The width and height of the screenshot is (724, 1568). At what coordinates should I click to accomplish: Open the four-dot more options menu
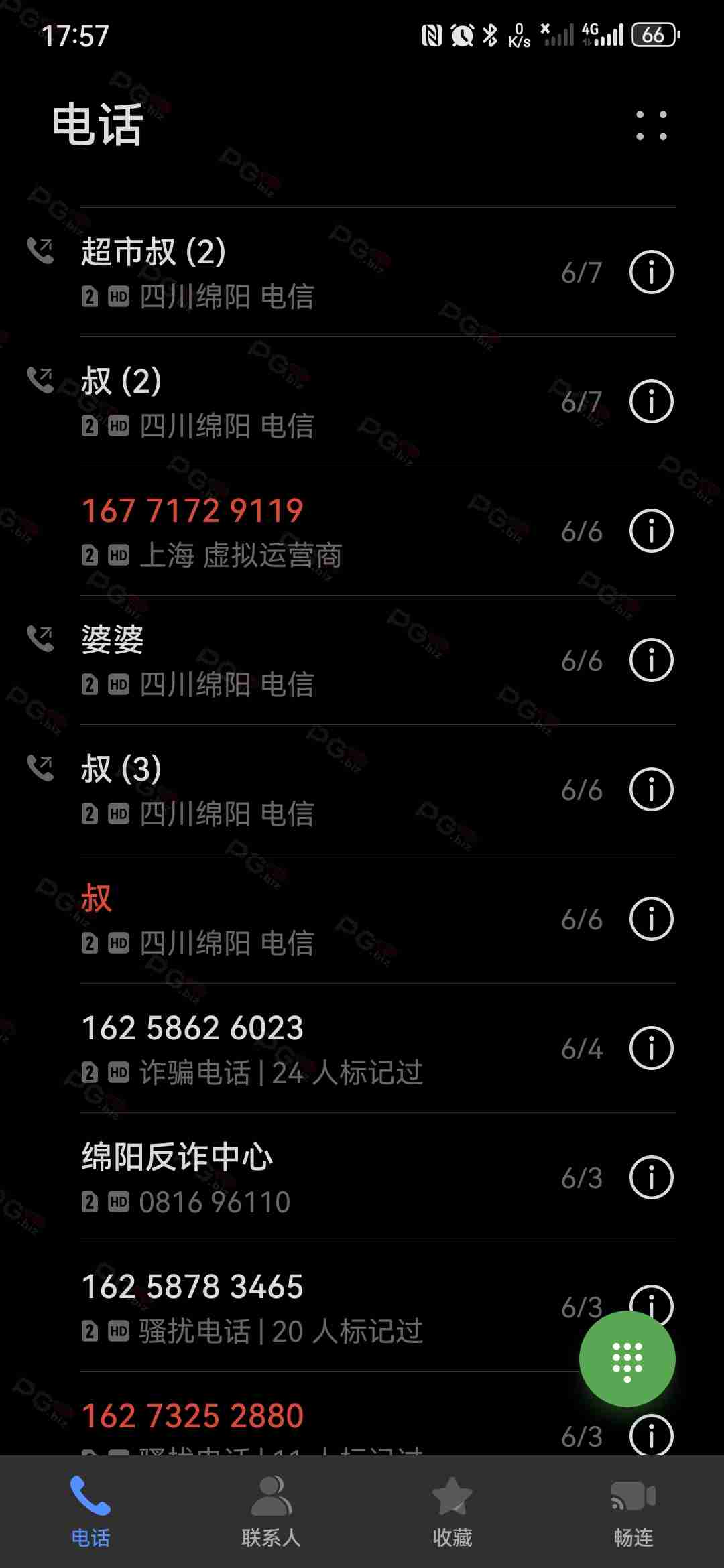click(651, 125)
